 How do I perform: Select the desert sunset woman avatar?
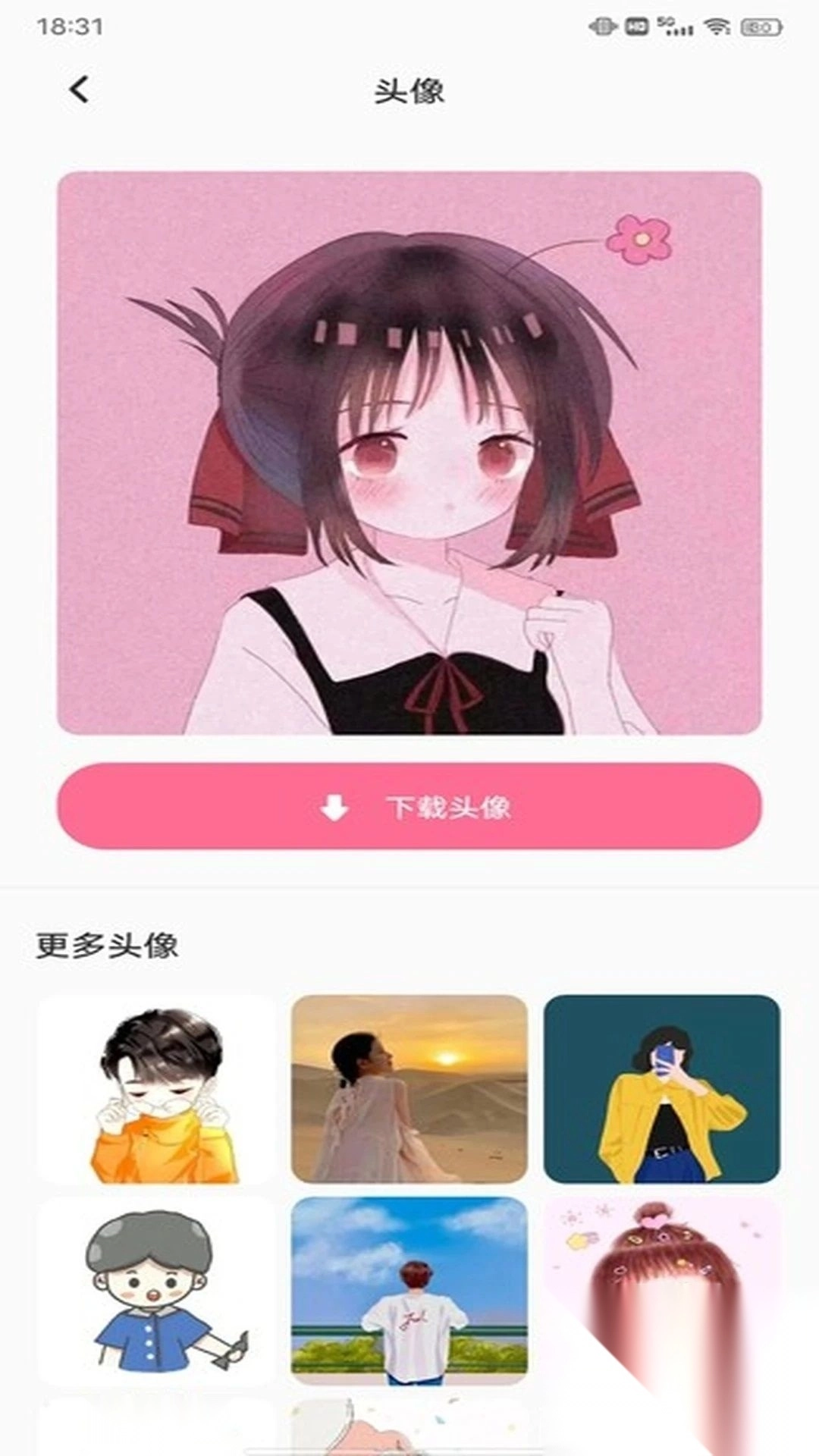pyautogui.click(x=409, y=1090)
